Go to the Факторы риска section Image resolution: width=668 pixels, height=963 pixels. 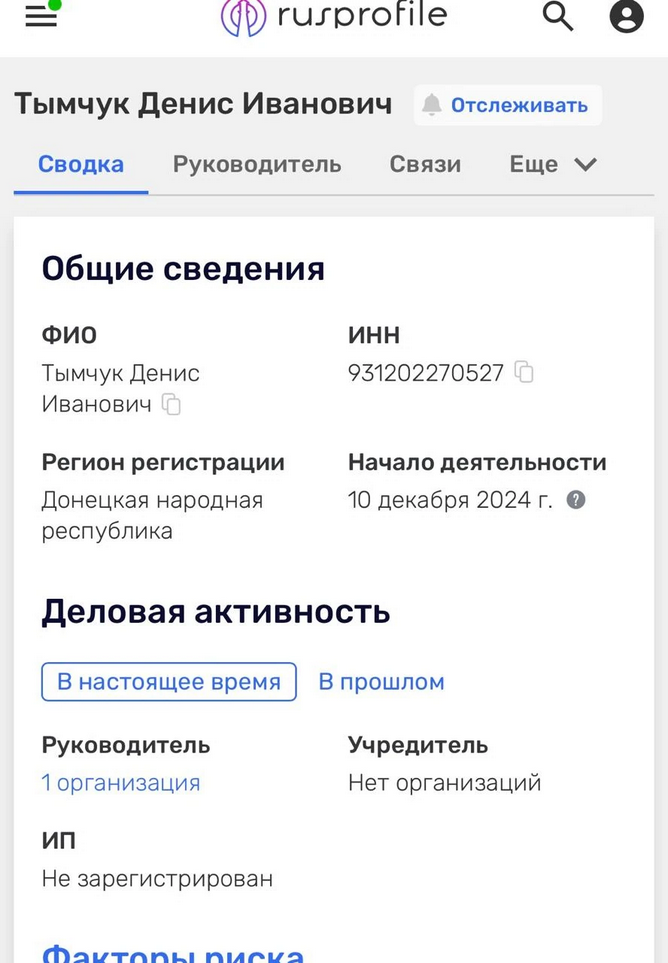173,950
